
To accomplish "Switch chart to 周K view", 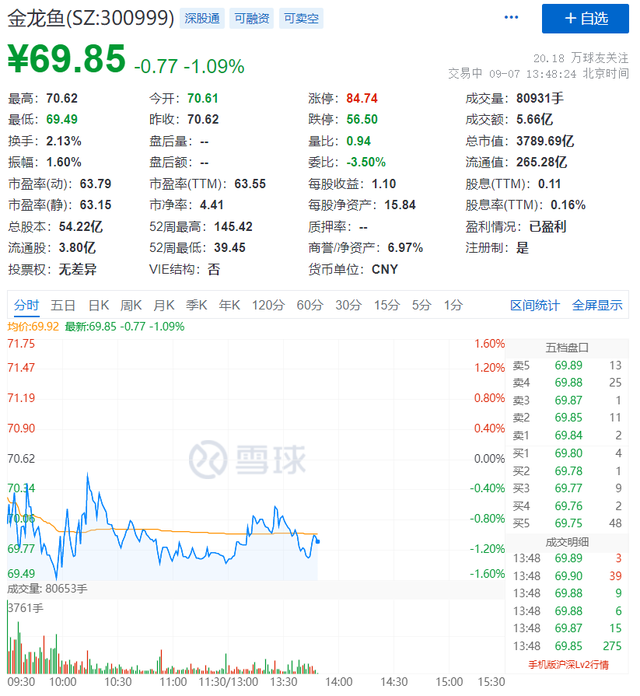I will [131, 305].
